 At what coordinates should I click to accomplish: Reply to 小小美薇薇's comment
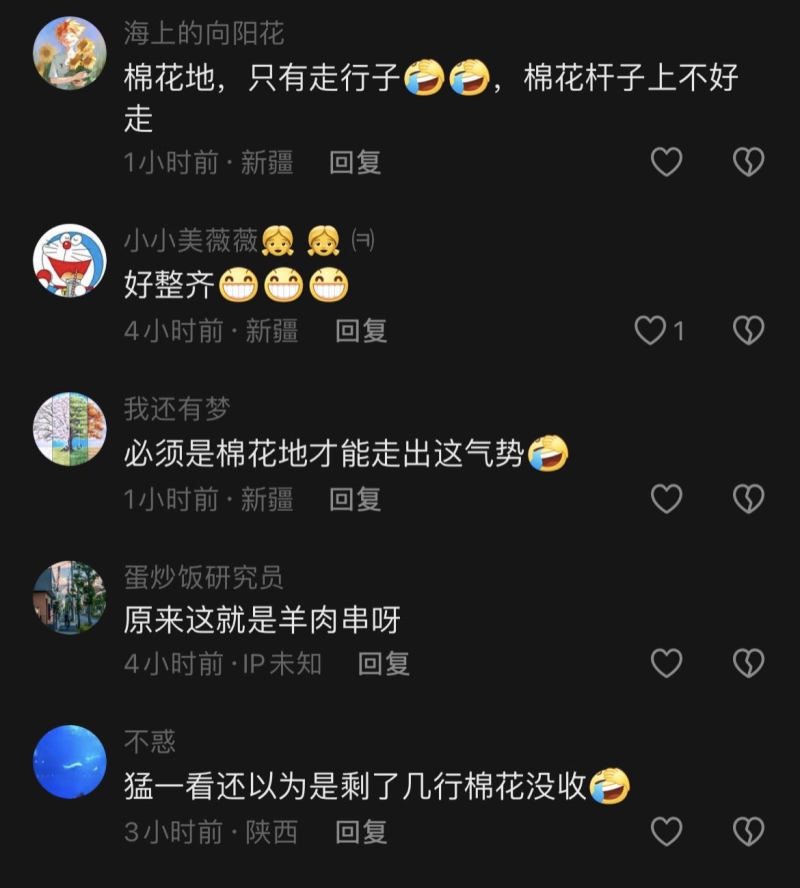[x=361, y=330]
